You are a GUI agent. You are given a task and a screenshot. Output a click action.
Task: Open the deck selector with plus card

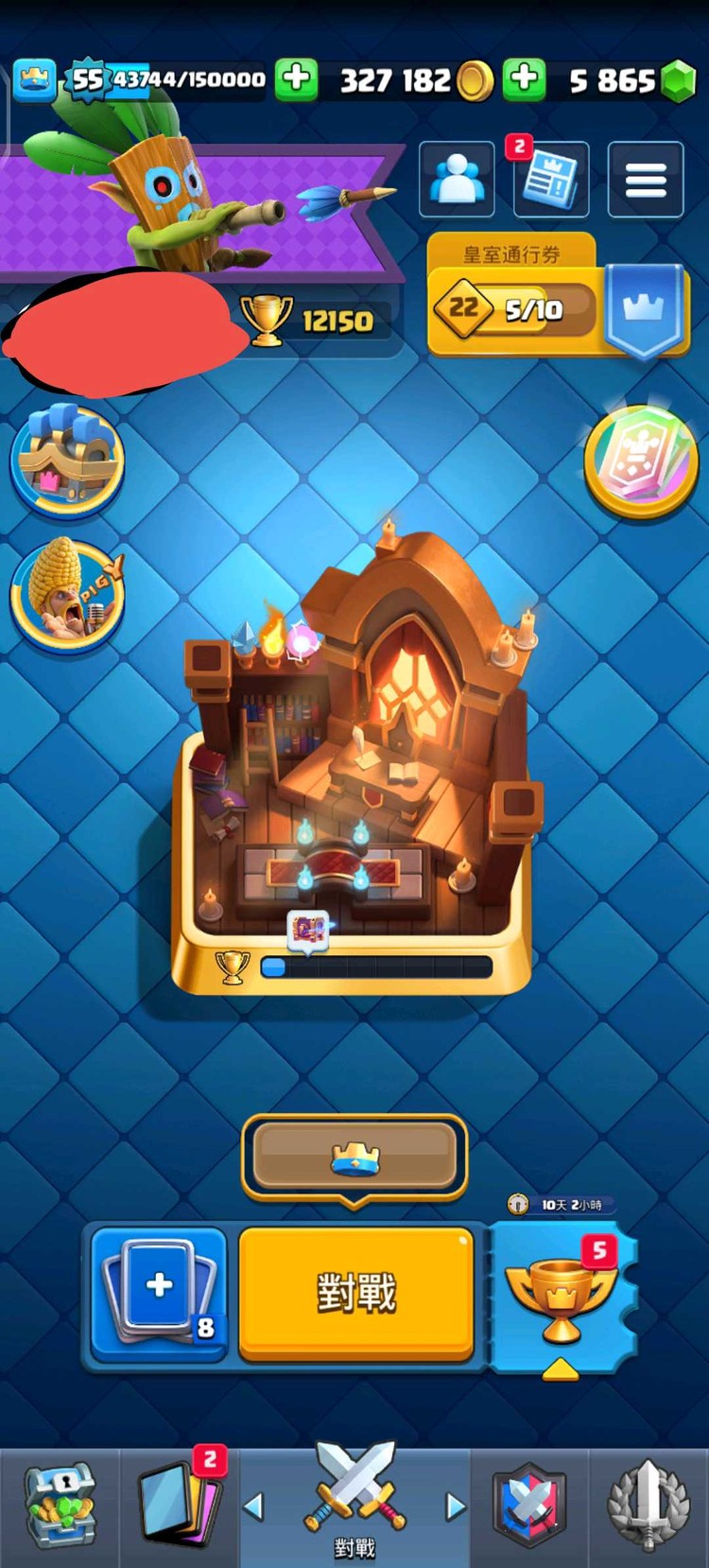tap(160, 1292)
